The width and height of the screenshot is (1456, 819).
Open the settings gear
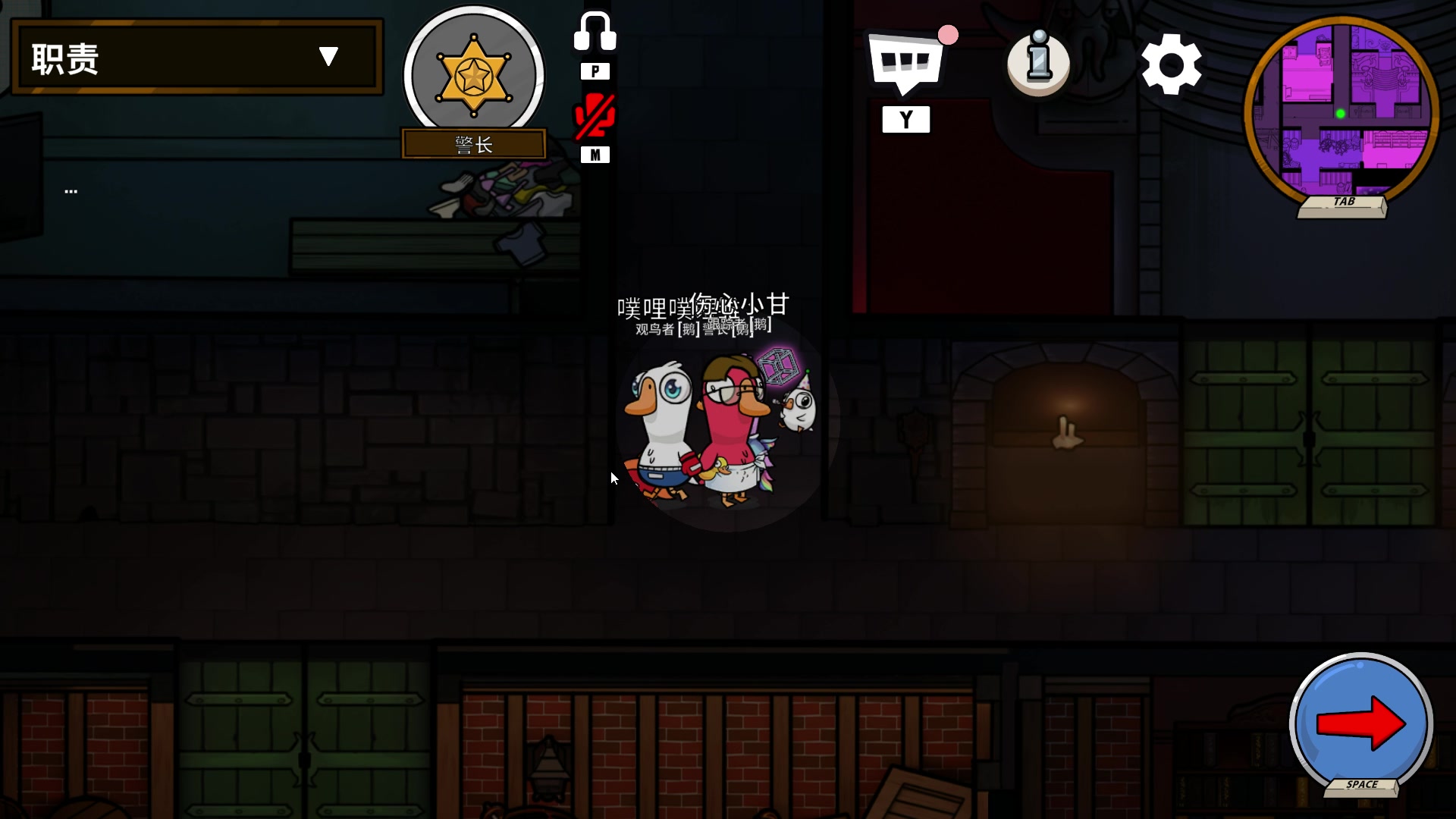1171,64
